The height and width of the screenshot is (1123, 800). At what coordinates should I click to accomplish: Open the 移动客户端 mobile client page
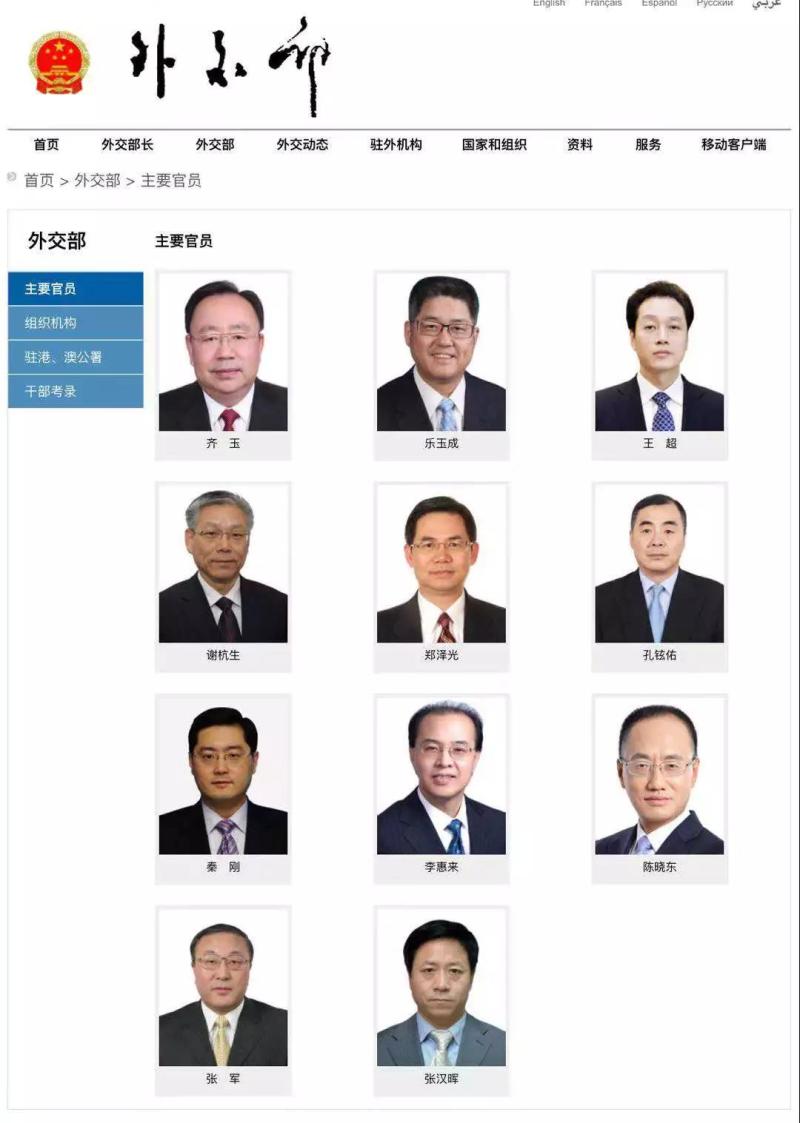(x=732, y=144)
